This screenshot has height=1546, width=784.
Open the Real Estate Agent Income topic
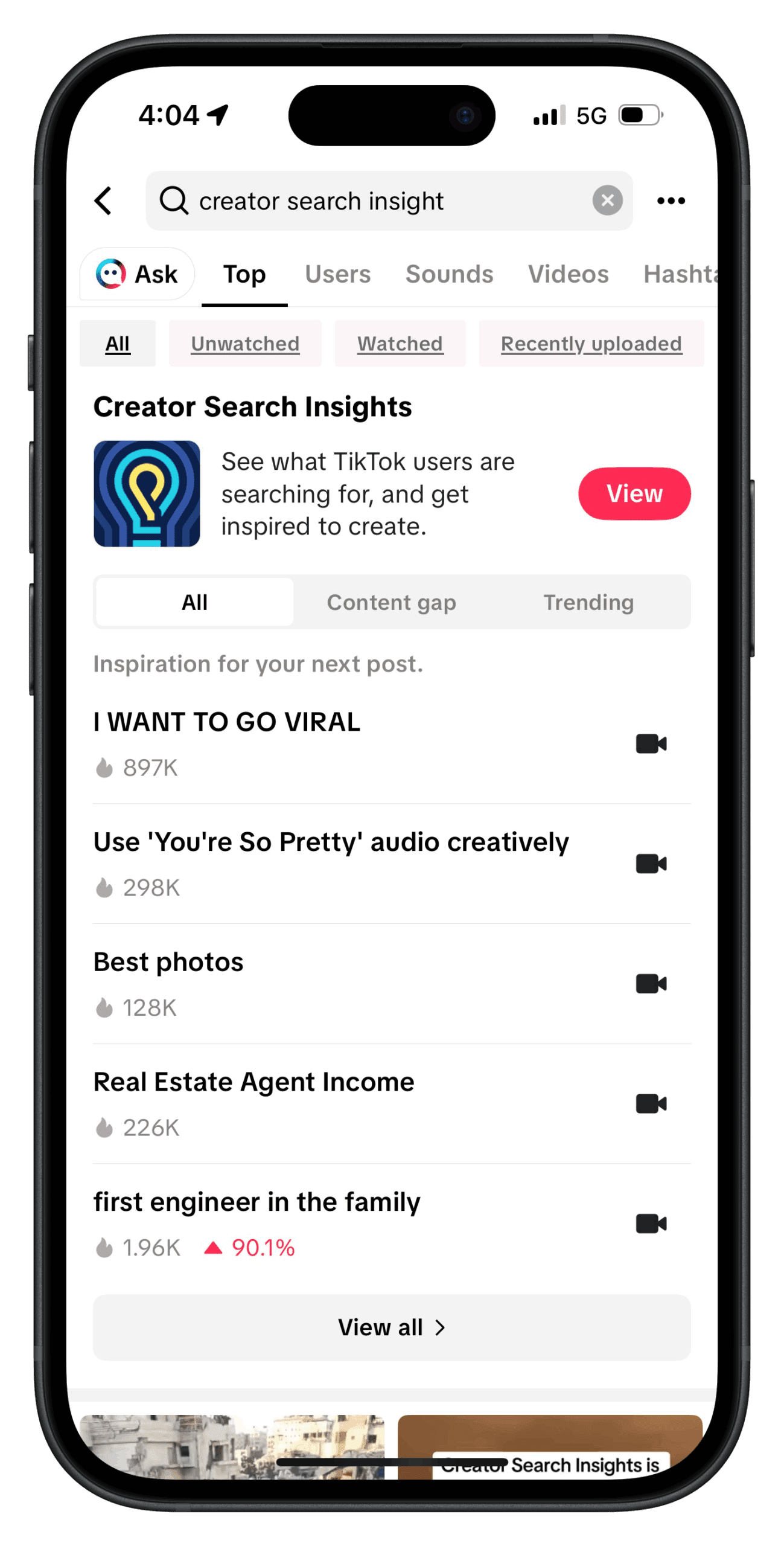pos(253,1082)
